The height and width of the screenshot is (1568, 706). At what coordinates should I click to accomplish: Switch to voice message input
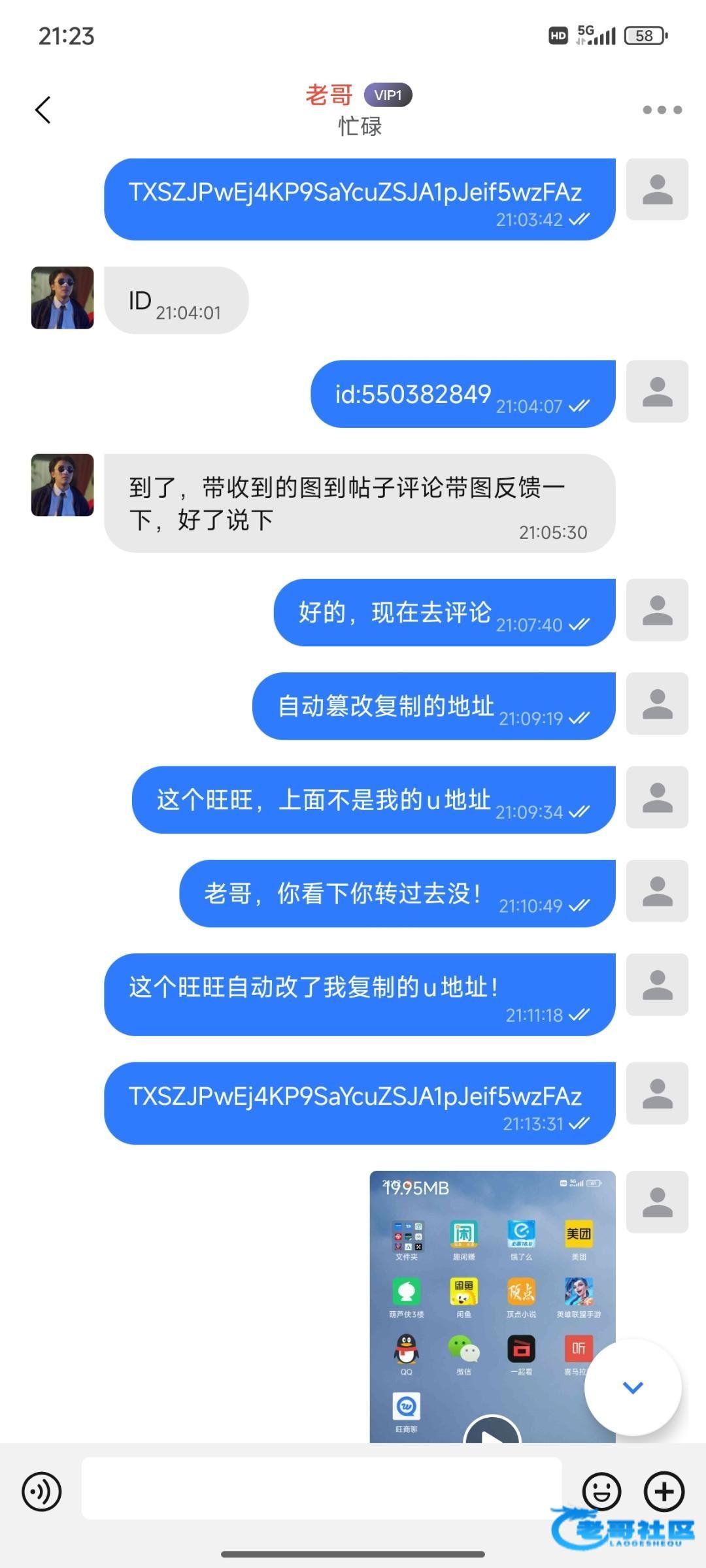point(42,1491)
